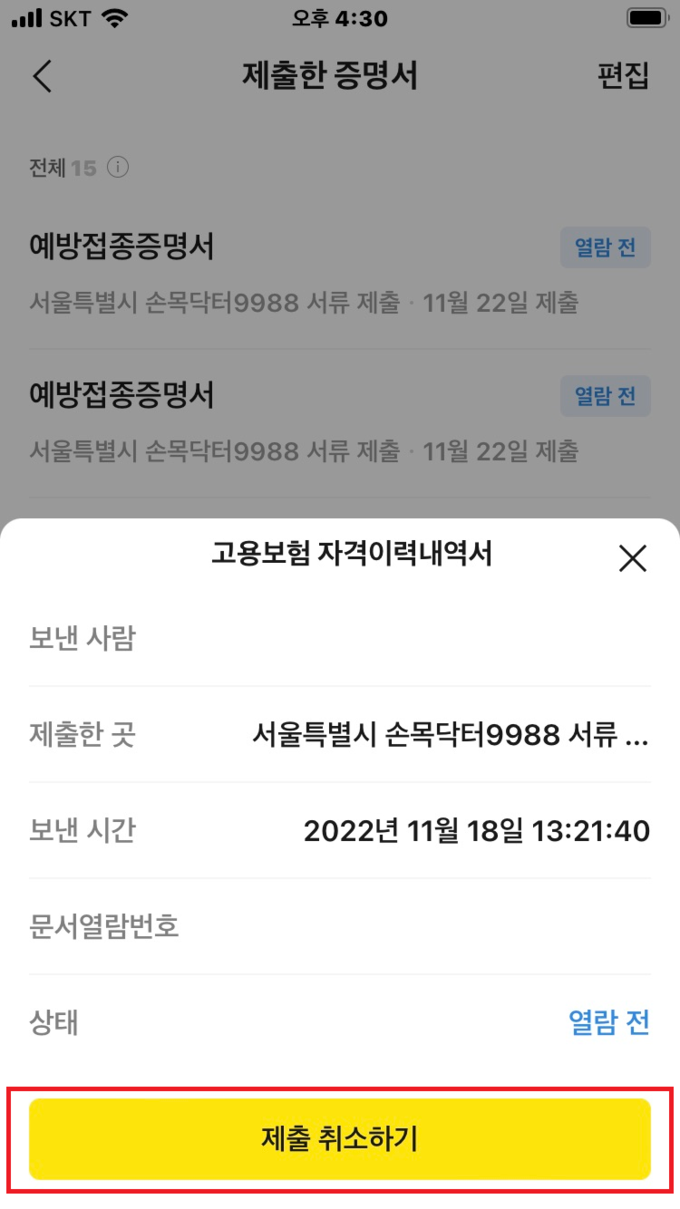Close the 고용보험 자격이력내역서 sheet

coord(632,558)
